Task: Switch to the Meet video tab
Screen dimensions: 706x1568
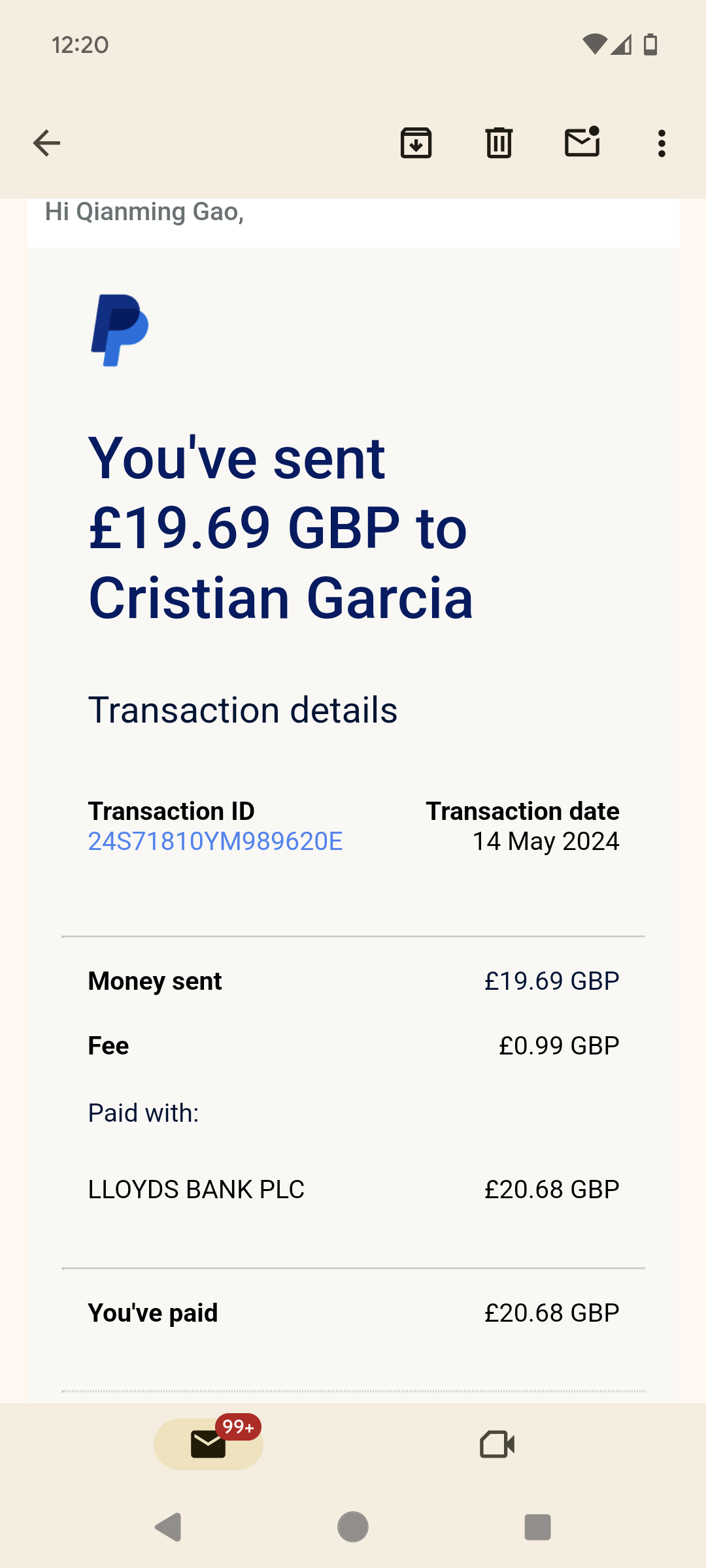Action: point(497,1444)
